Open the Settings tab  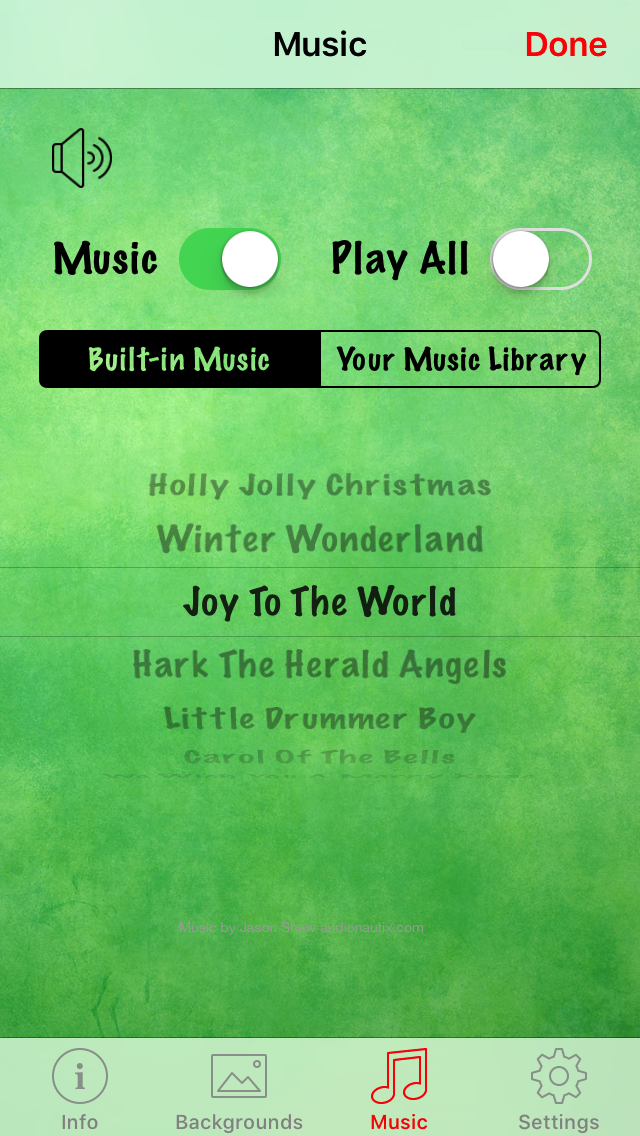point(558,1090)
